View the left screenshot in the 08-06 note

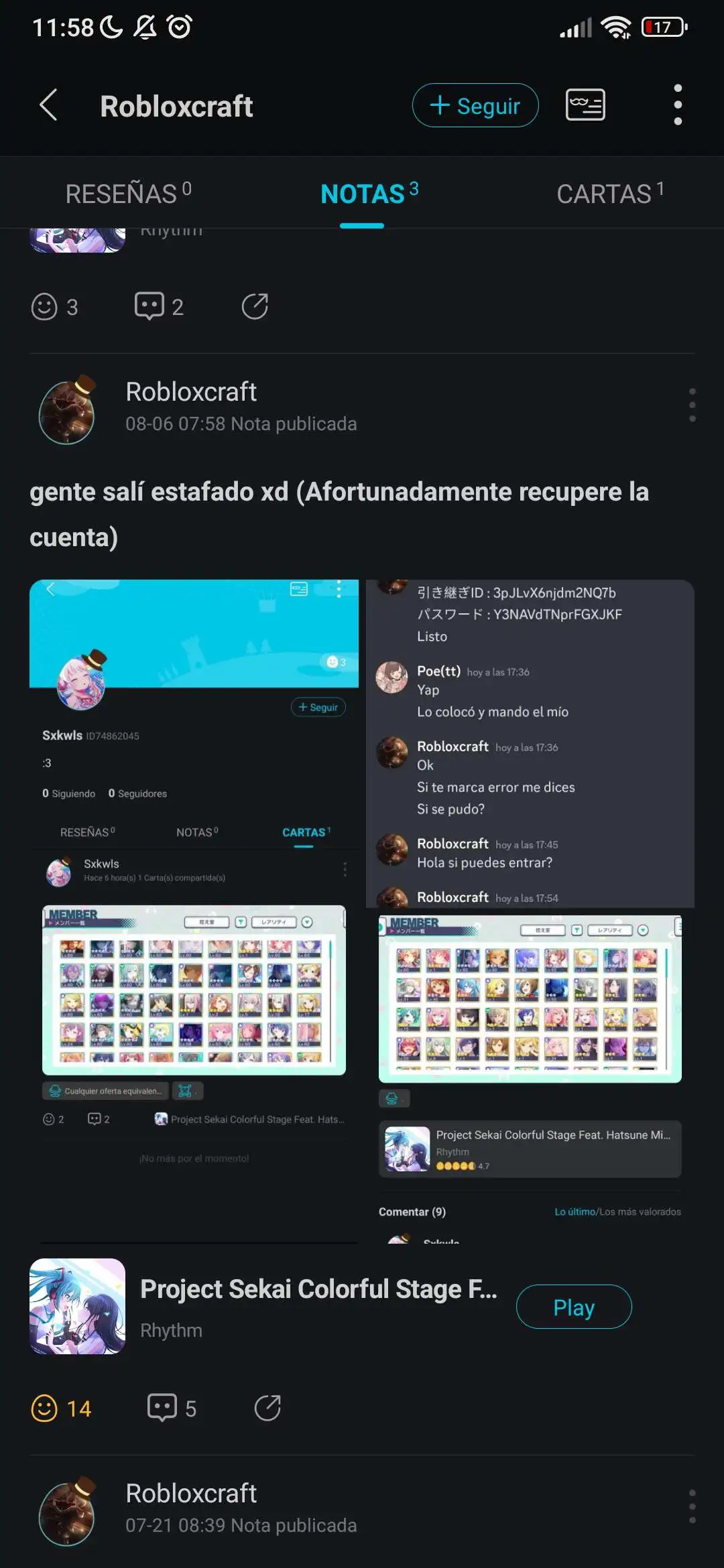pyautogui.click(x=194, y=910)
